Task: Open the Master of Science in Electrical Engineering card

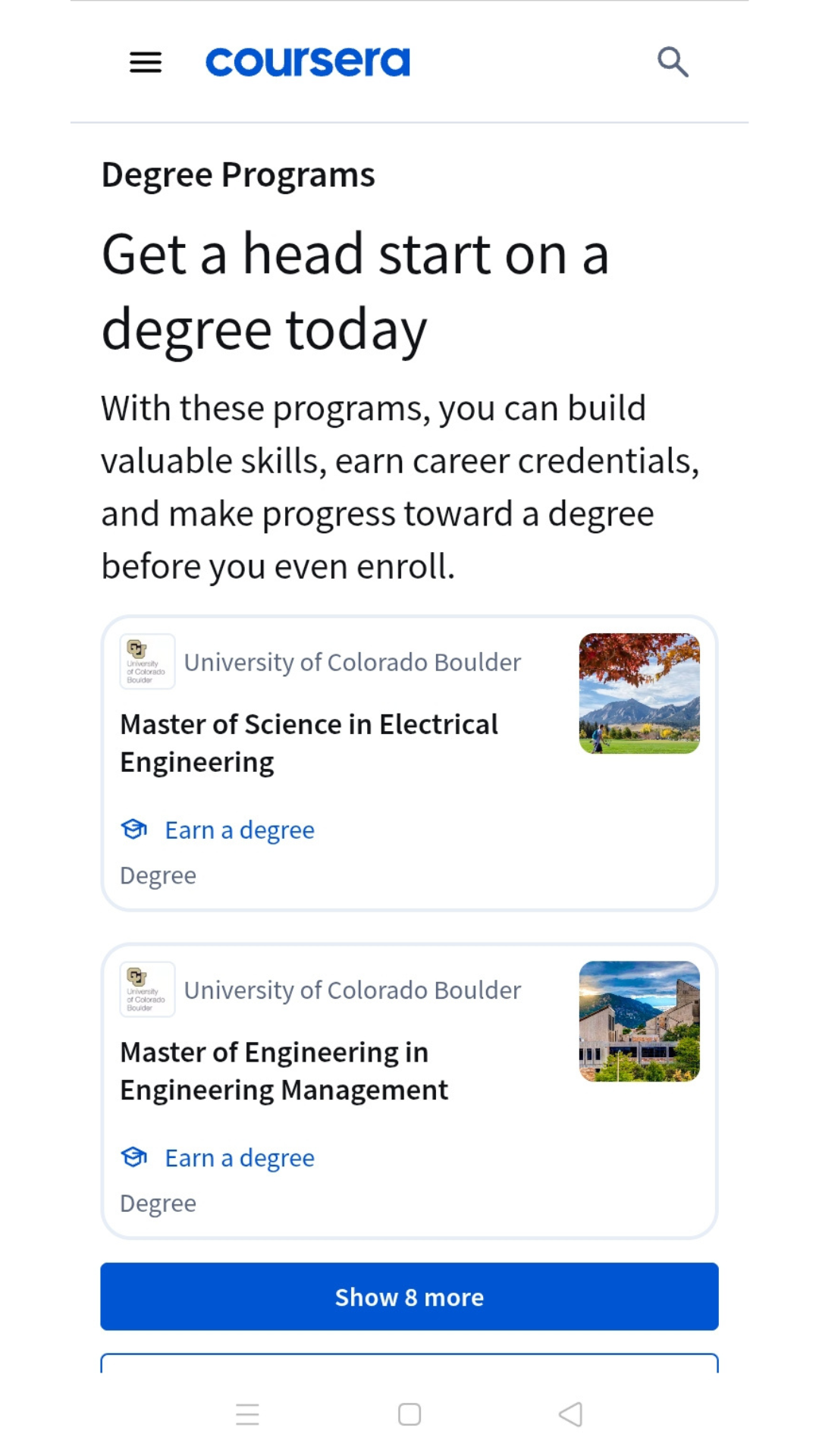Action: pyautogui.click(x=409, y=758)
